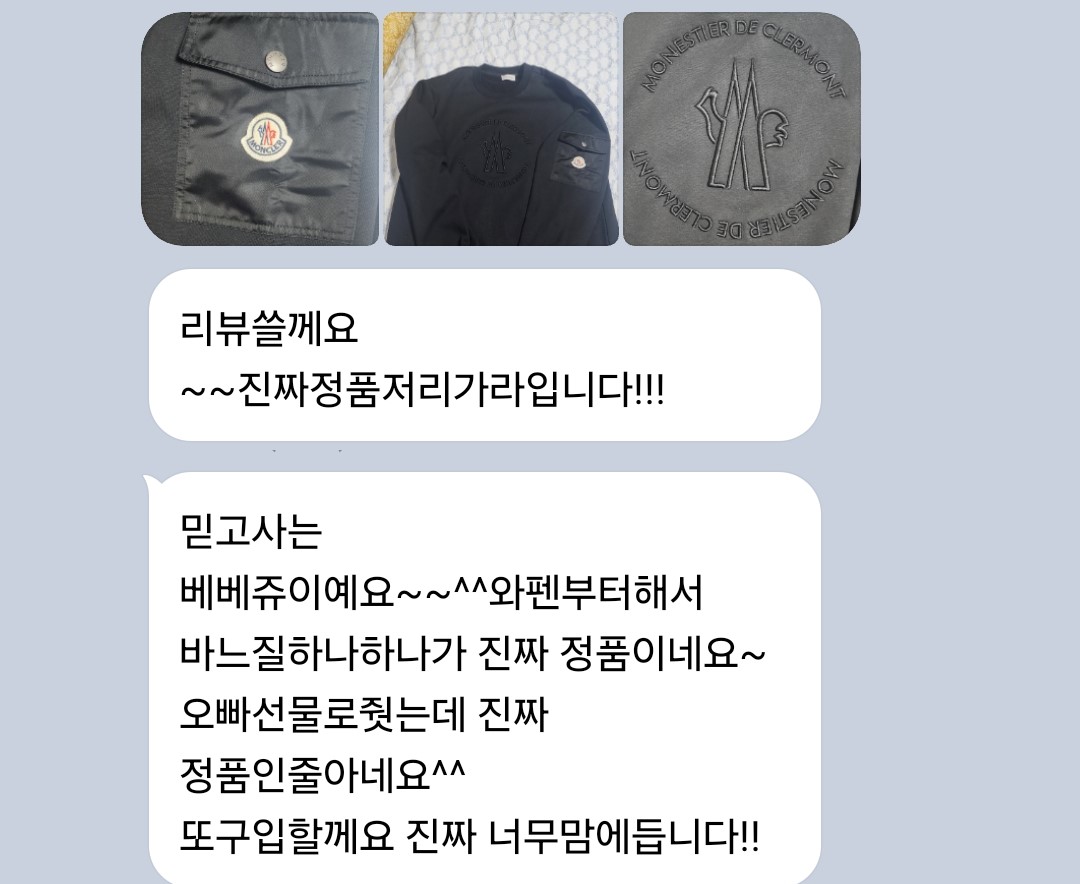This screenshot has height=884, width=1080.
Task: Open the Monestier de Clermont embossed logo photo
Action: [741, 129]
